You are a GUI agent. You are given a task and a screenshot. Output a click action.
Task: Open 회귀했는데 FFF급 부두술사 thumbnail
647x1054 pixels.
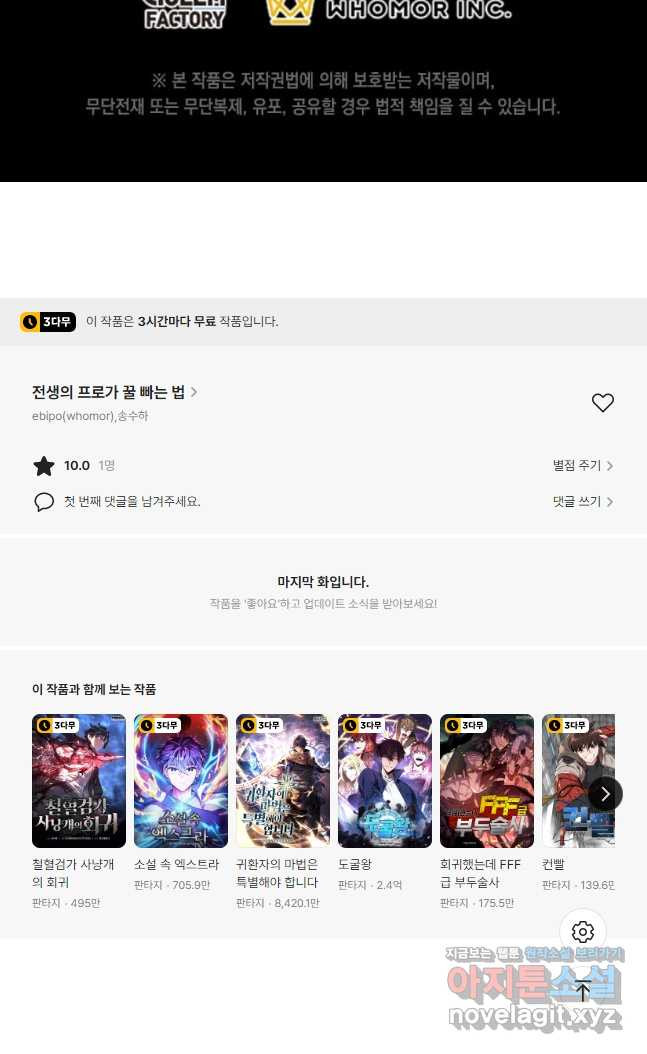point(487,781)
